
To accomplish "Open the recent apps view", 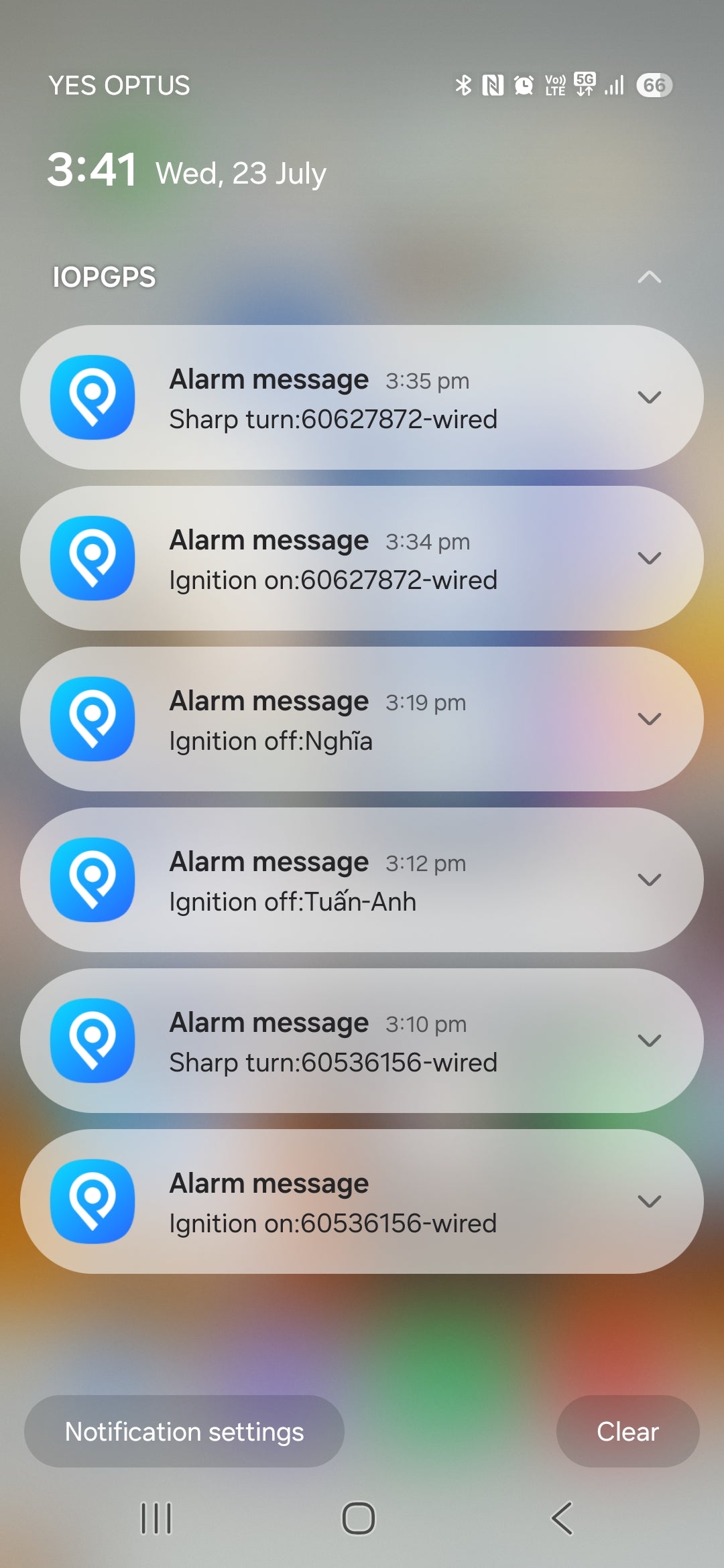I will (x=156, y=1518).
